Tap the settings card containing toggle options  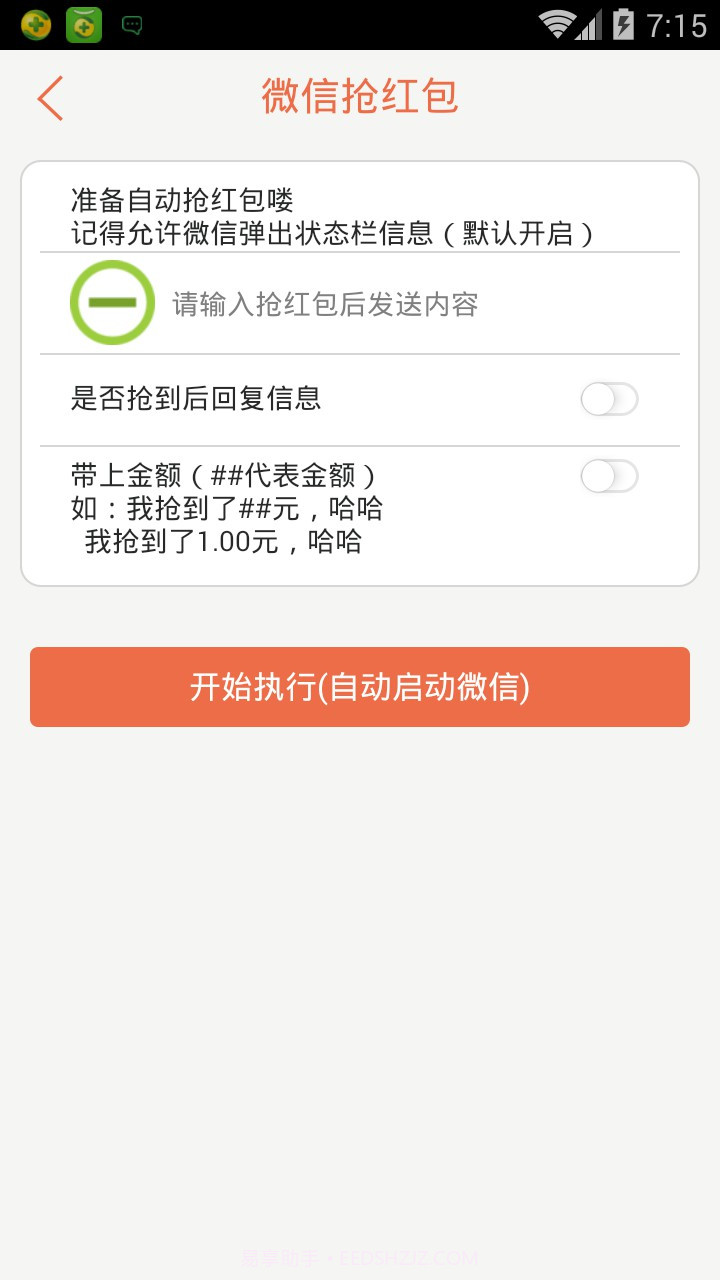tap(360, 370)
